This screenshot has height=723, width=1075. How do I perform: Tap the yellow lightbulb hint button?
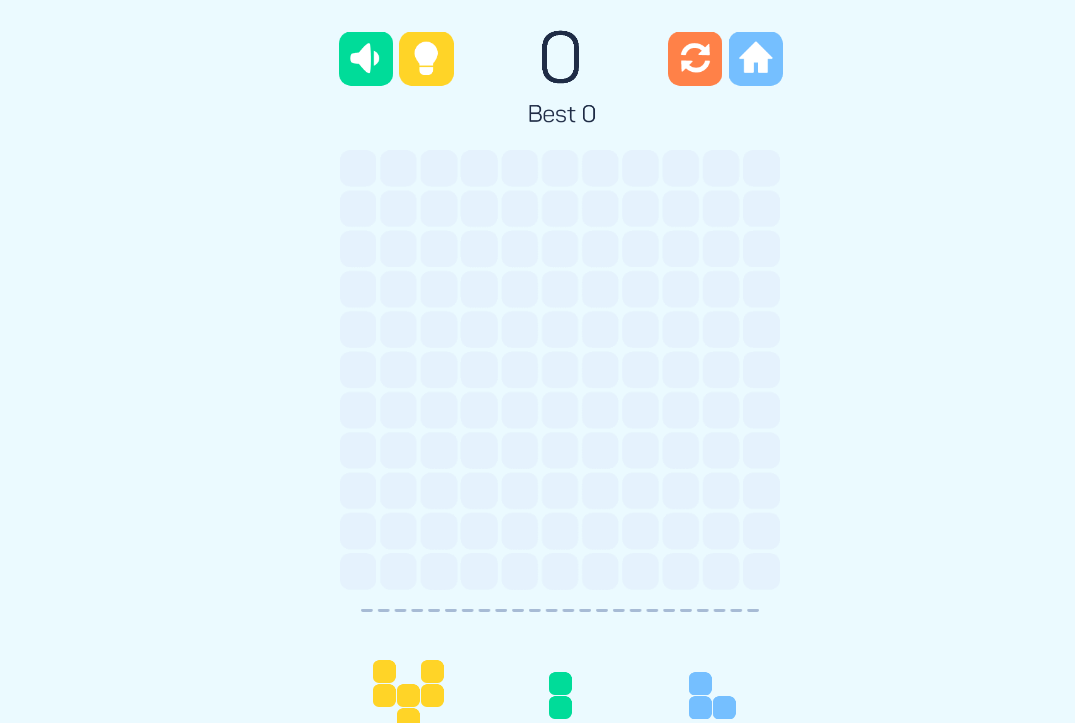[426, 59]
